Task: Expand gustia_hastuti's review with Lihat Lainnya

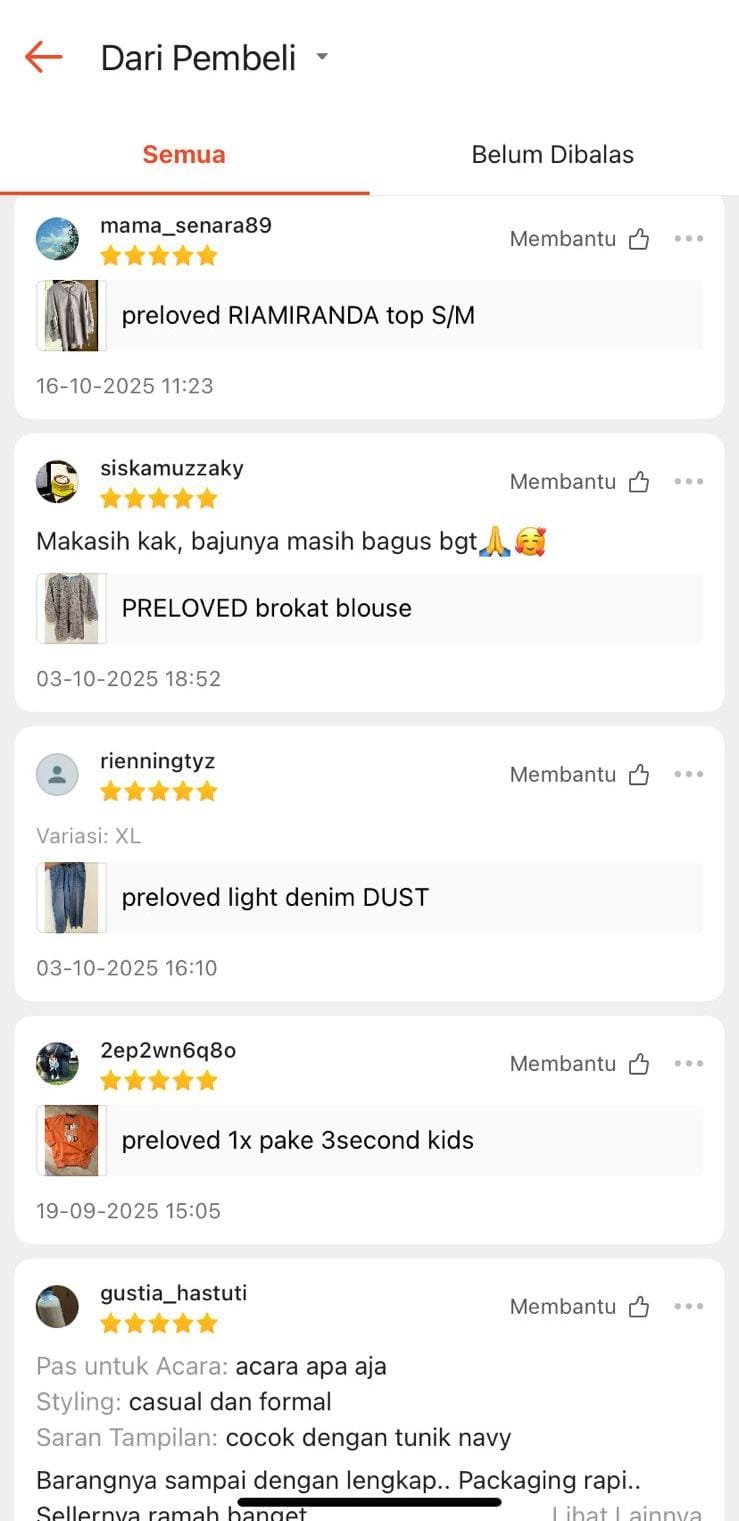Action: point(627,1512)
